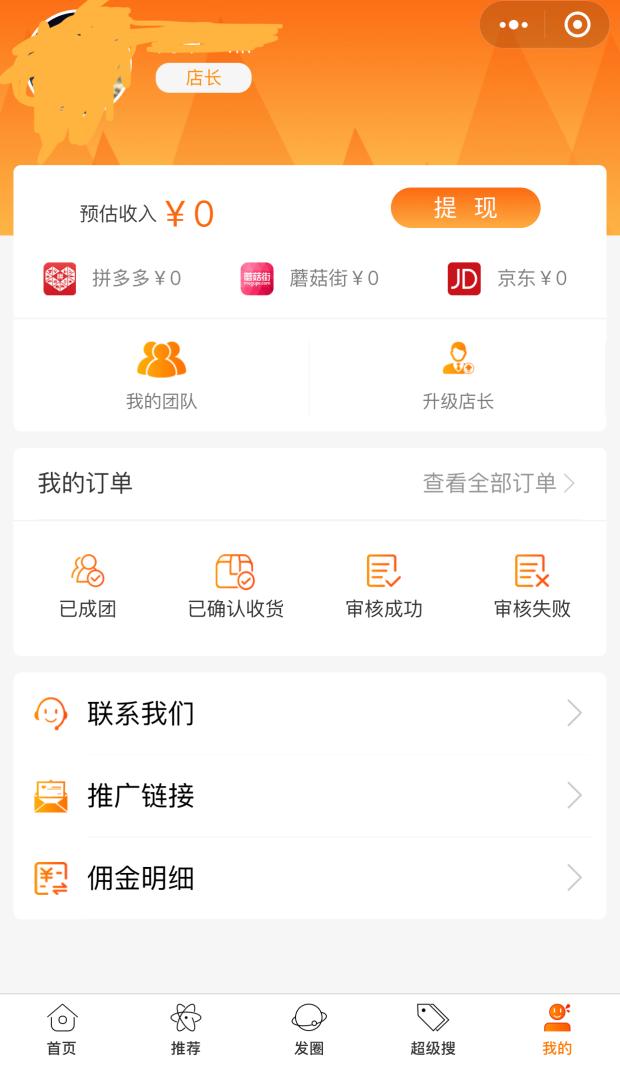
Task: Show 审核成功 orders
Action: click(x=384, y=586)
